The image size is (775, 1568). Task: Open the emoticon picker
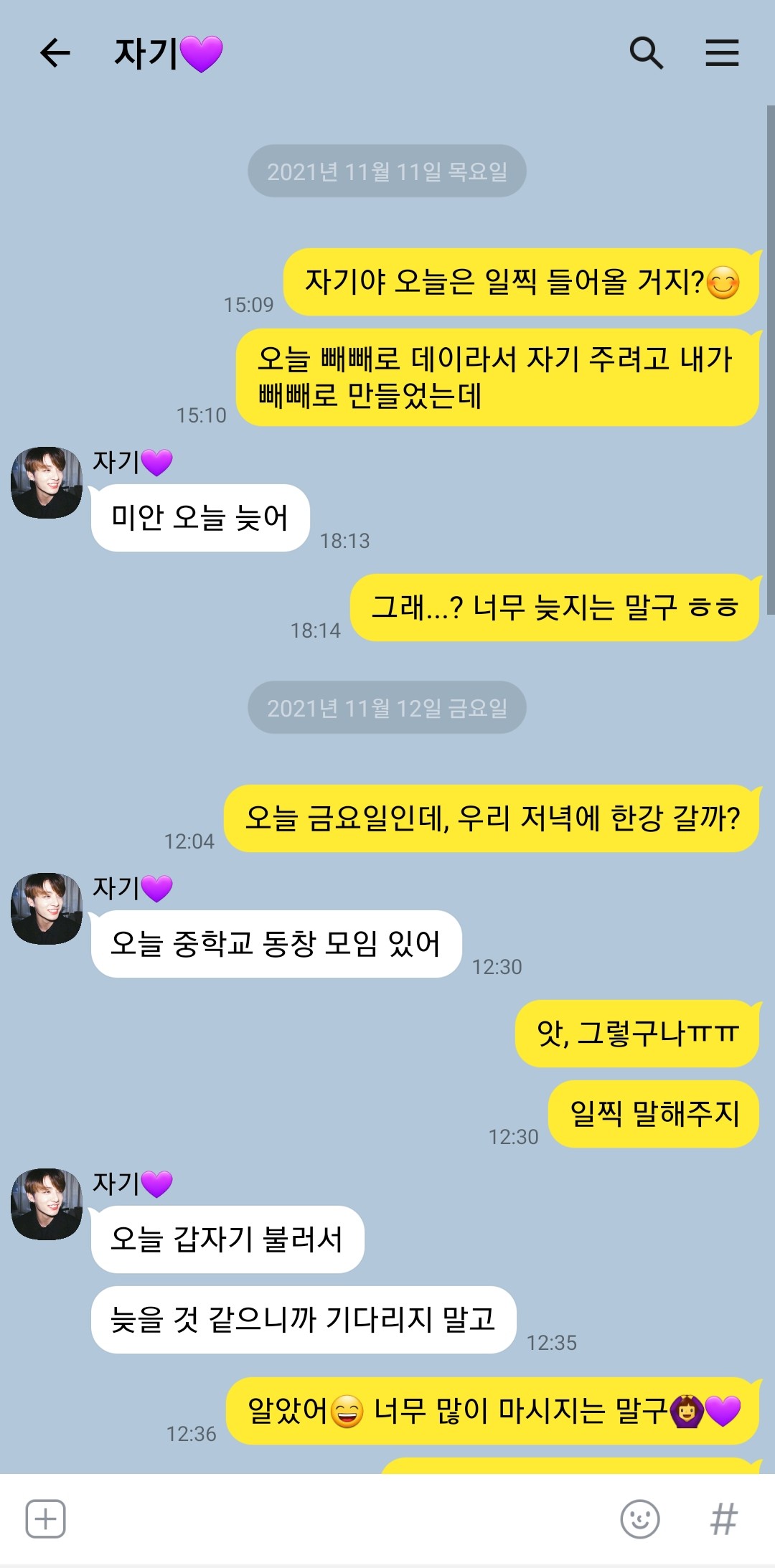[639, 1519]
